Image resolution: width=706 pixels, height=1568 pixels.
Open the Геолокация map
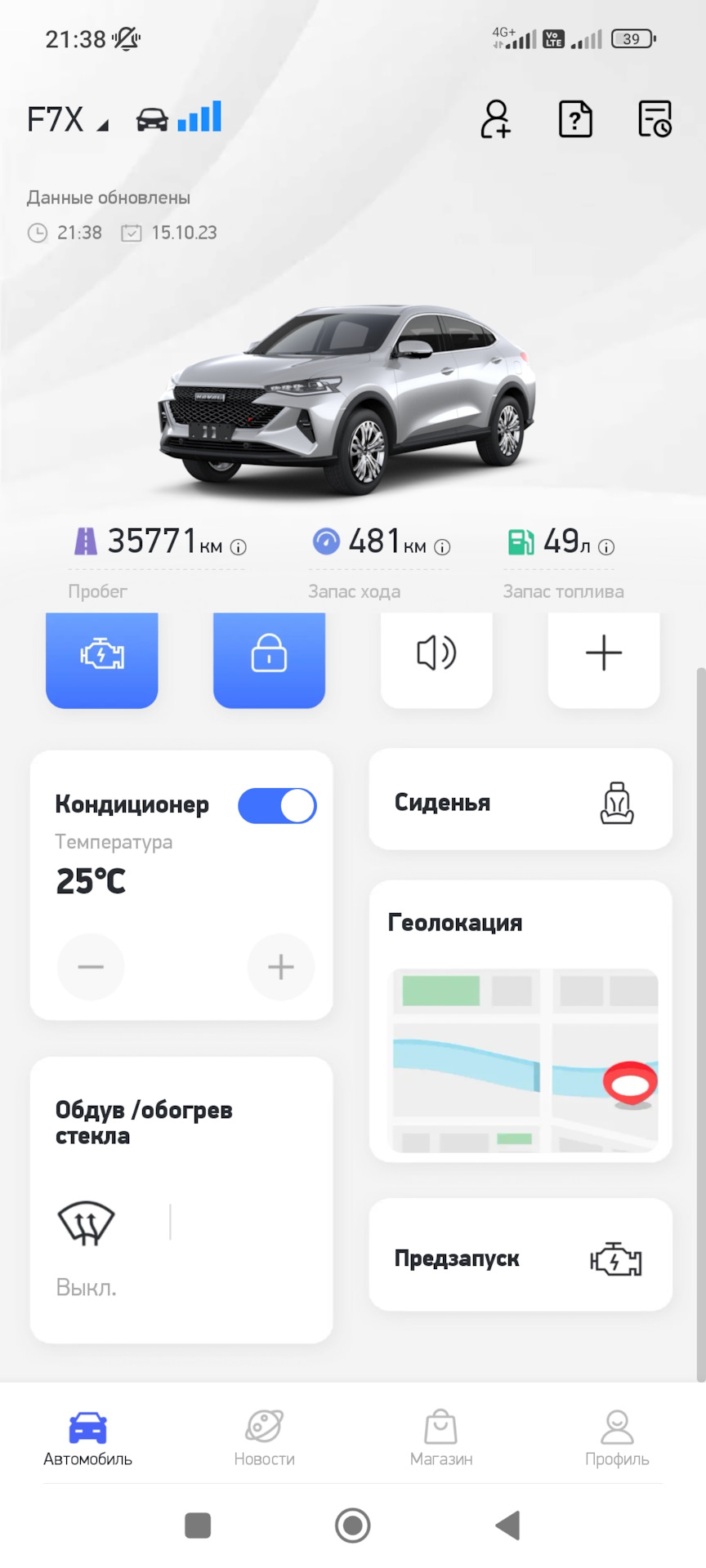click(x=525, y=1058)
